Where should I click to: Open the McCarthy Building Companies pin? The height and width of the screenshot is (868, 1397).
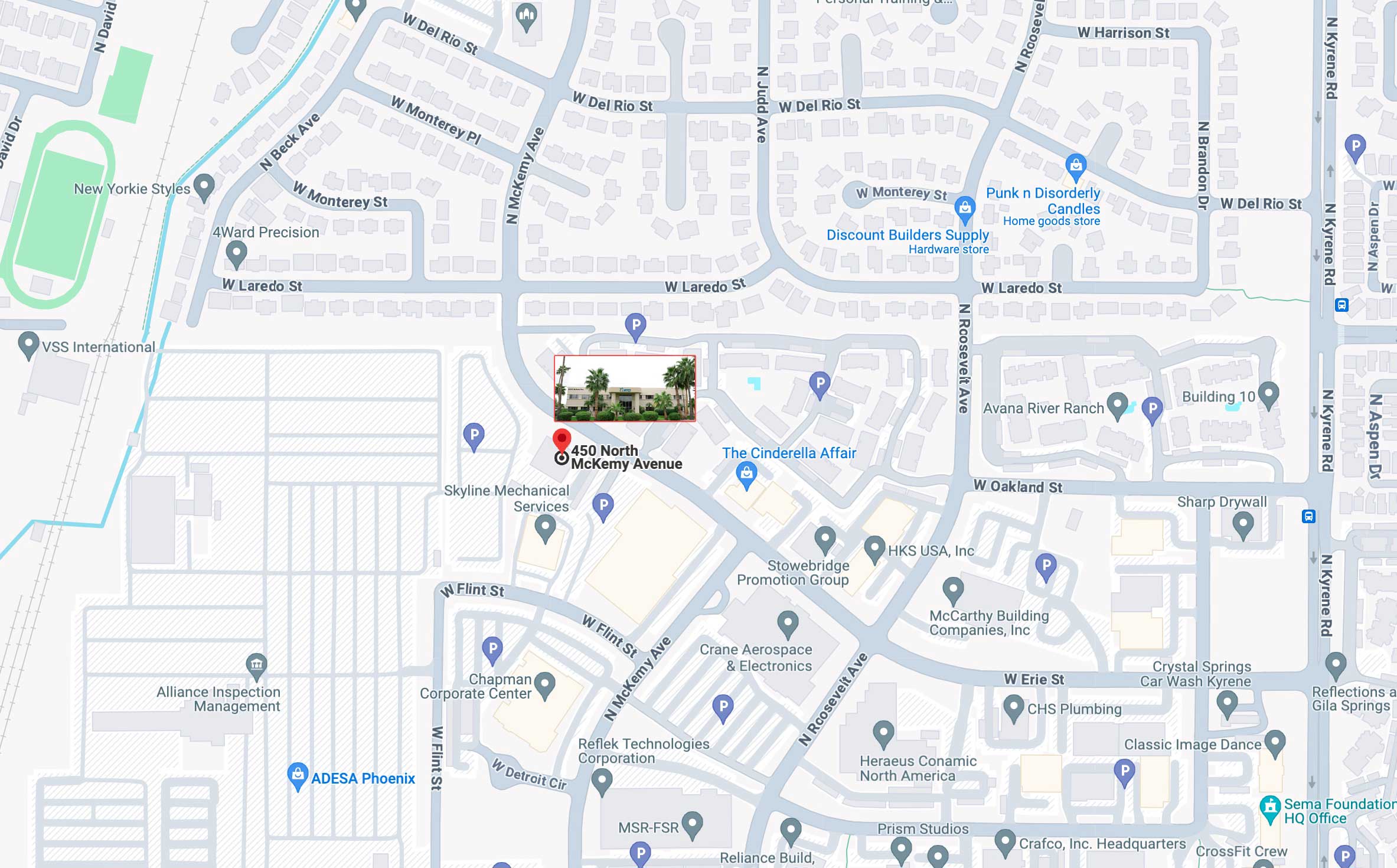point(953,589)
